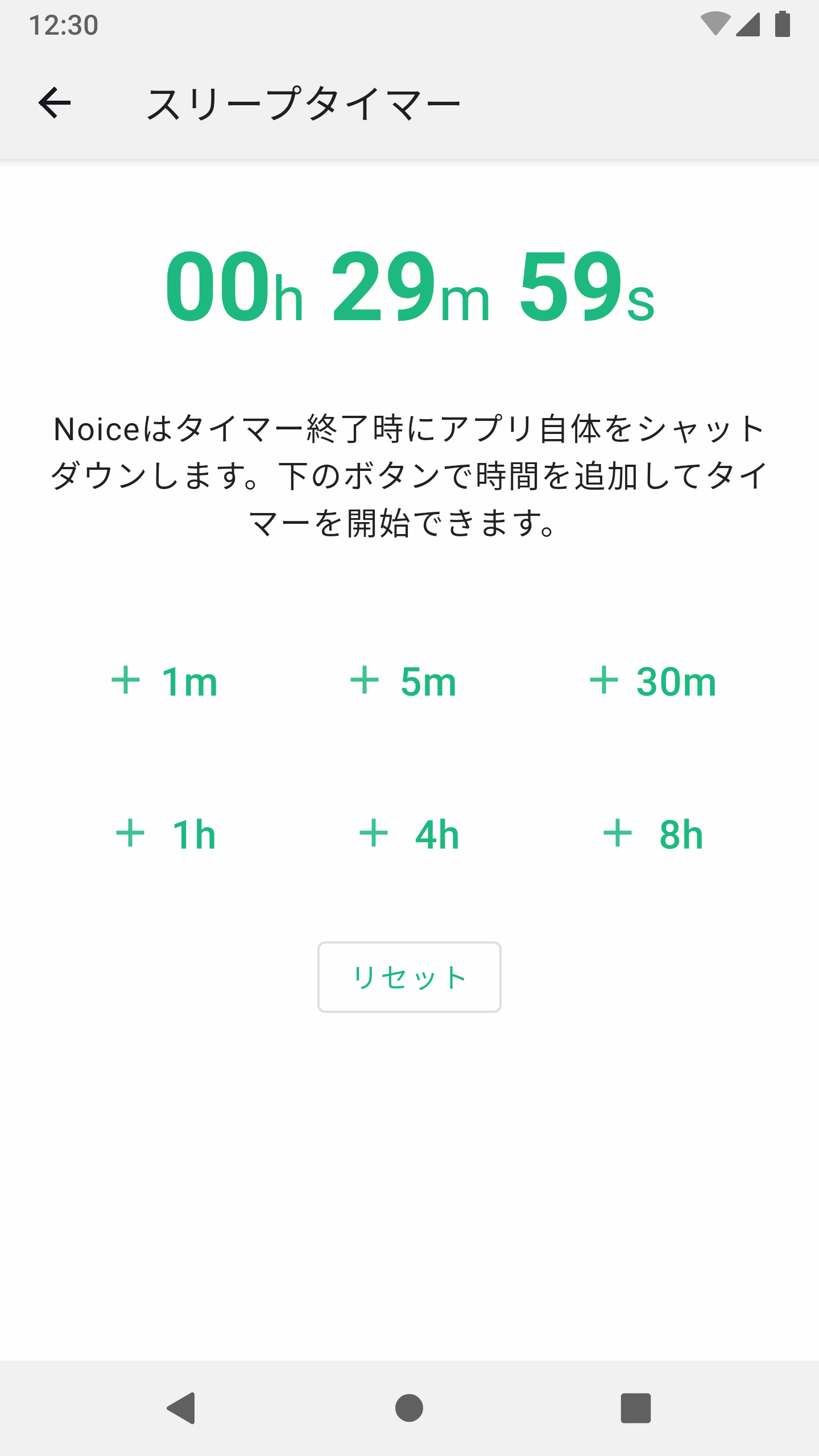Add 1h to the sleep timer
This screenshot has width=819, height=1456.
pos(166,834)
